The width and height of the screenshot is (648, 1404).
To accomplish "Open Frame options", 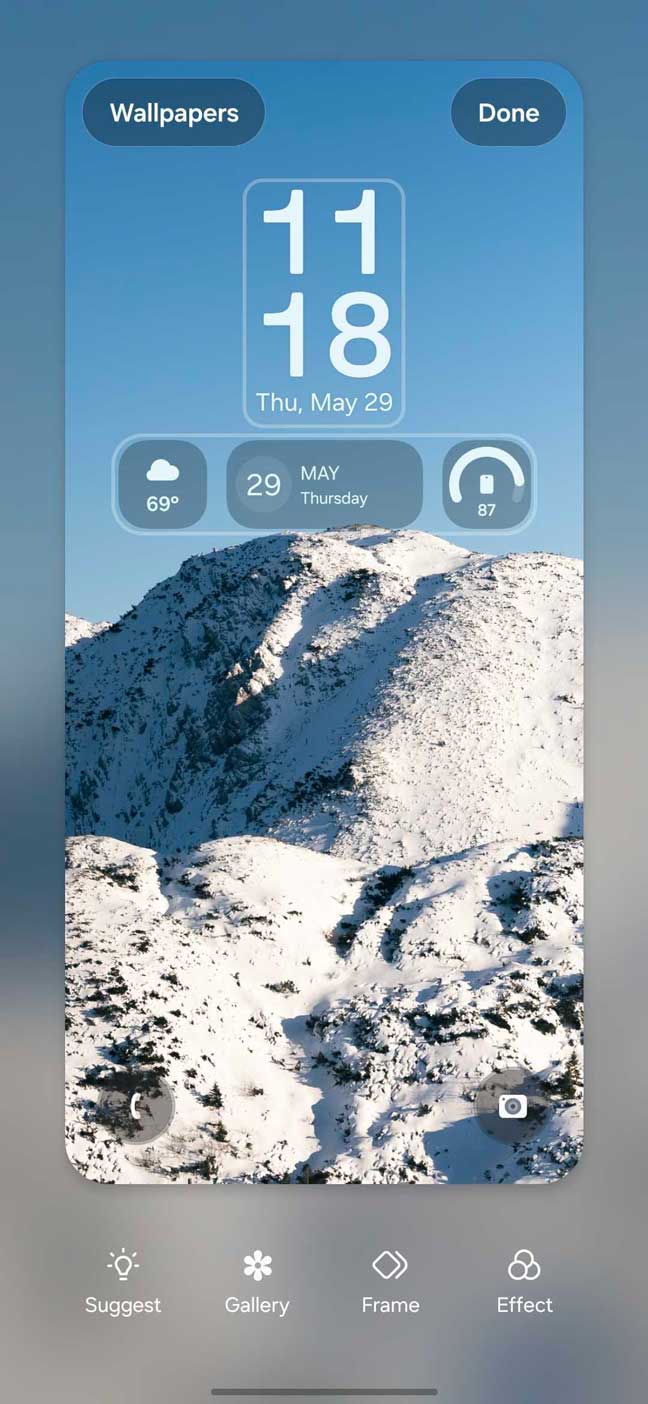I will click(390, 1282).
